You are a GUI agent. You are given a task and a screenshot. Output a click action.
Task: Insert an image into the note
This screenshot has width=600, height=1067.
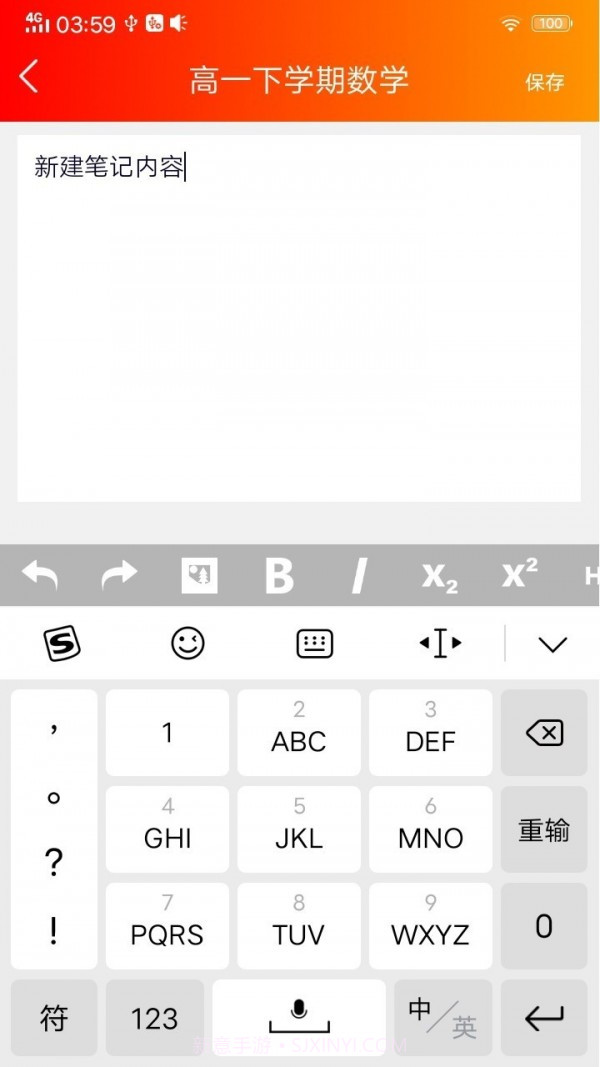(199, 575)
